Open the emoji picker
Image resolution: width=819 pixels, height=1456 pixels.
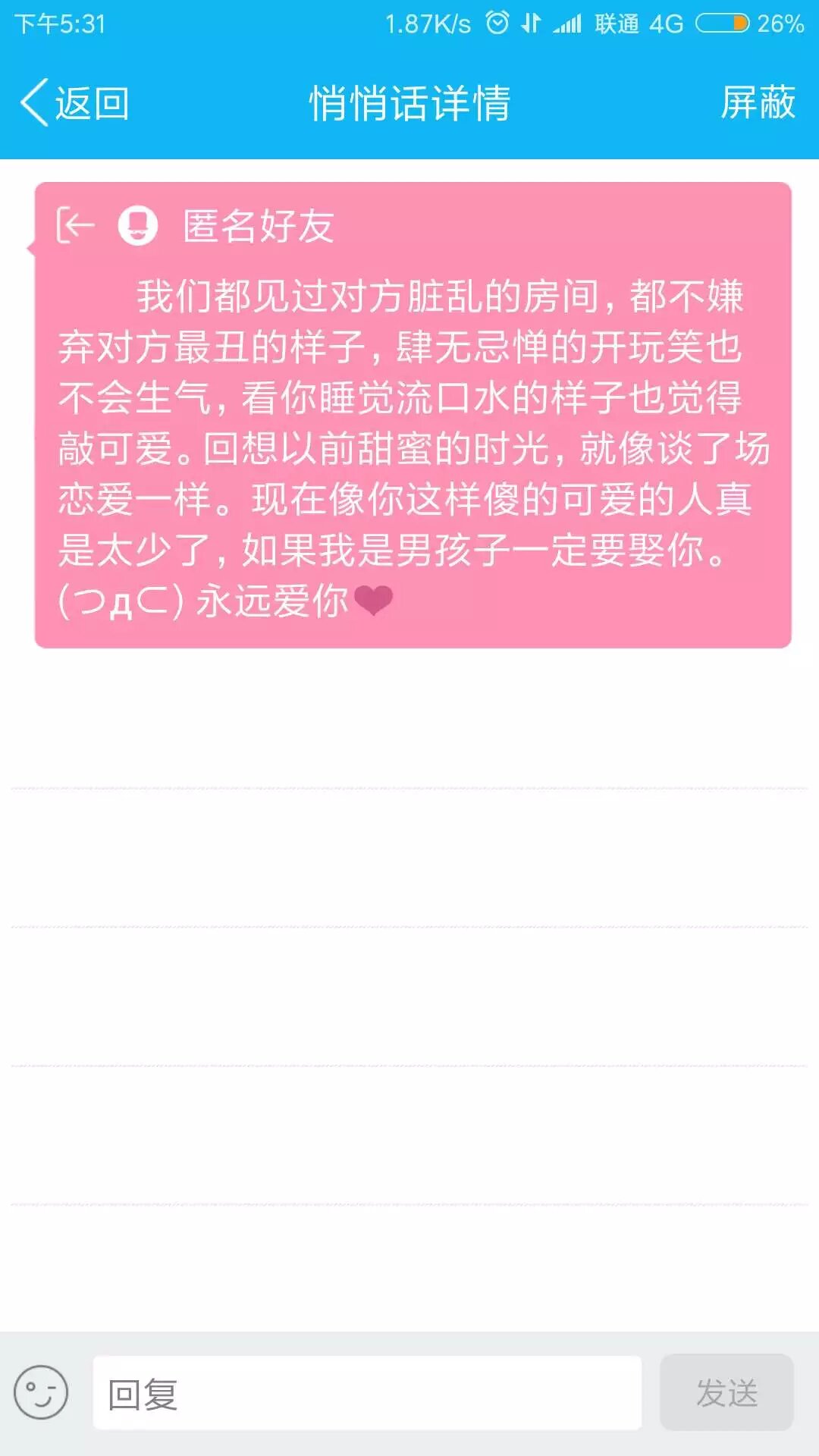[41, 1392]
